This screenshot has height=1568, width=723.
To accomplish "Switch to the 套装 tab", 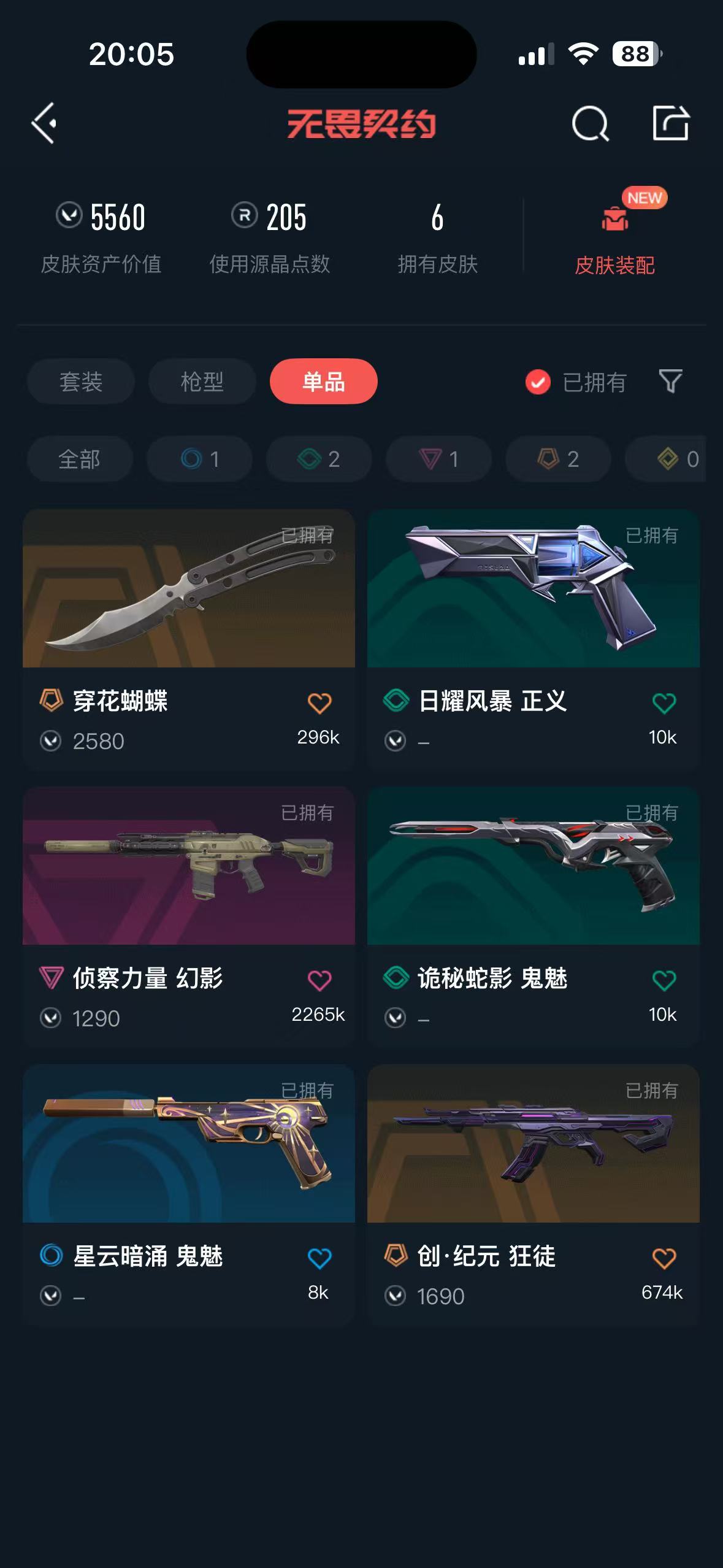I will pyautogui.click(x=80, y=382).
